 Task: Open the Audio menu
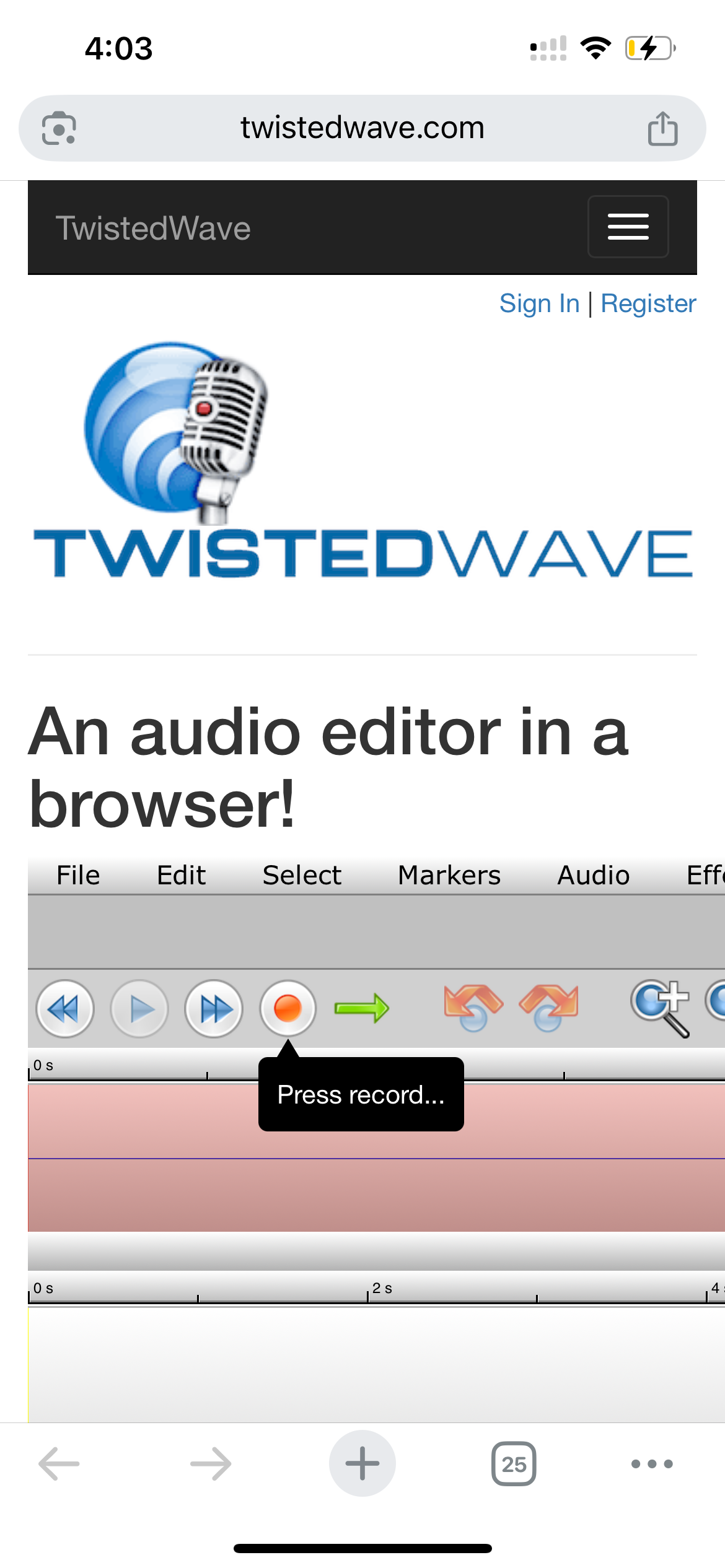(x=593, y=875)
